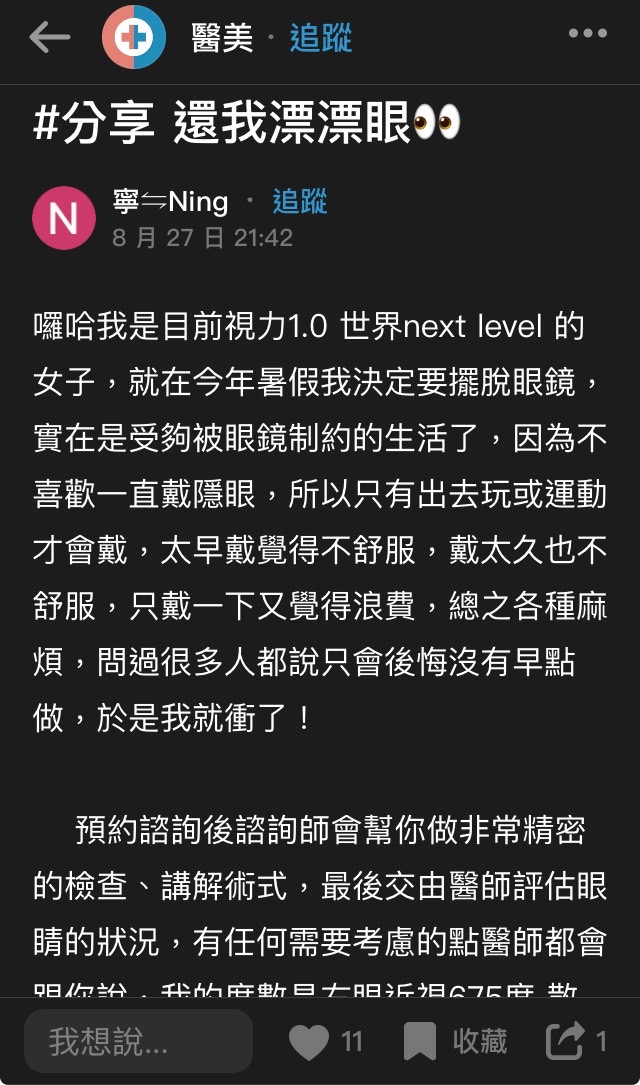
Task: Open author 寧⇋Ning's profile
Action: point(170,202)
